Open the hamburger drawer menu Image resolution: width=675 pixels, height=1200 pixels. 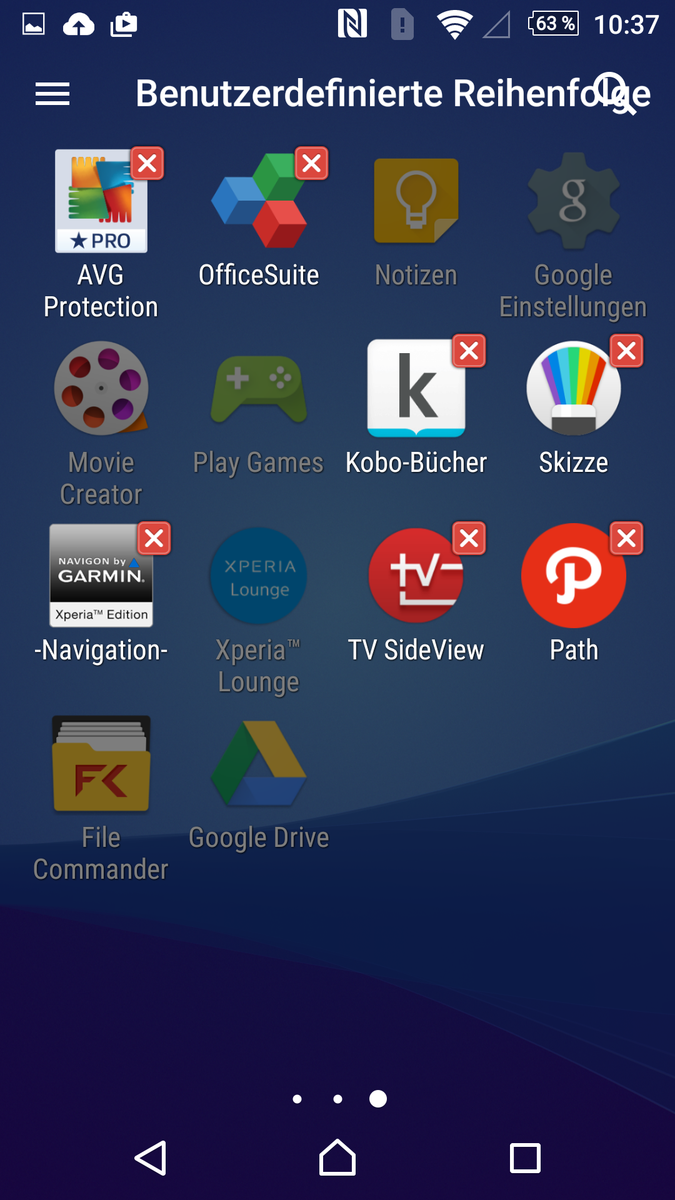[52, 94]
